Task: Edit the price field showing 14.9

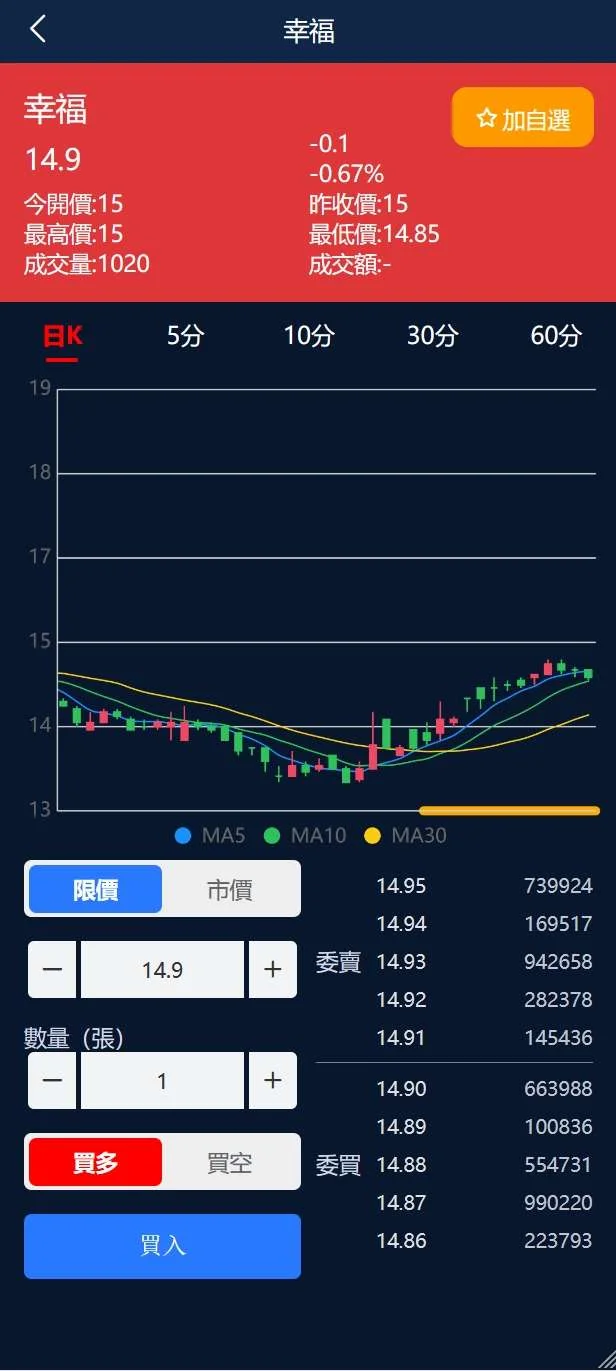Action: coord(162,970)
